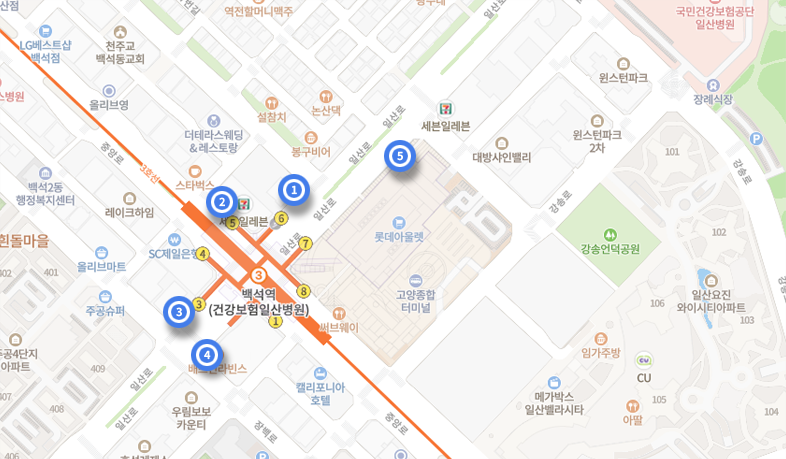The width and height of the screenshot is (786, 459).
Task: Choose blue map marker number 5
Action: click(x=401, y=156)
